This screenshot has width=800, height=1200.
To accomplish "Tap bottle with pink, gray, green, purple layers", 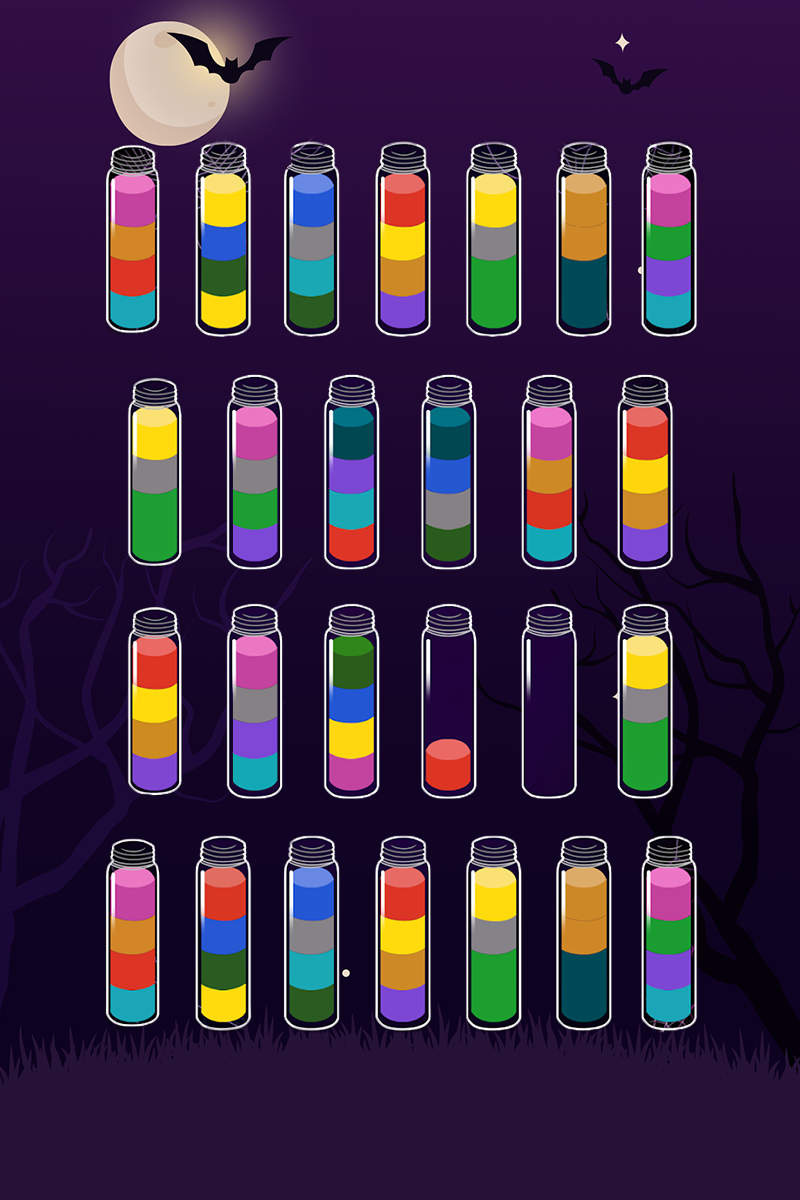I will [x=253, y=470].
